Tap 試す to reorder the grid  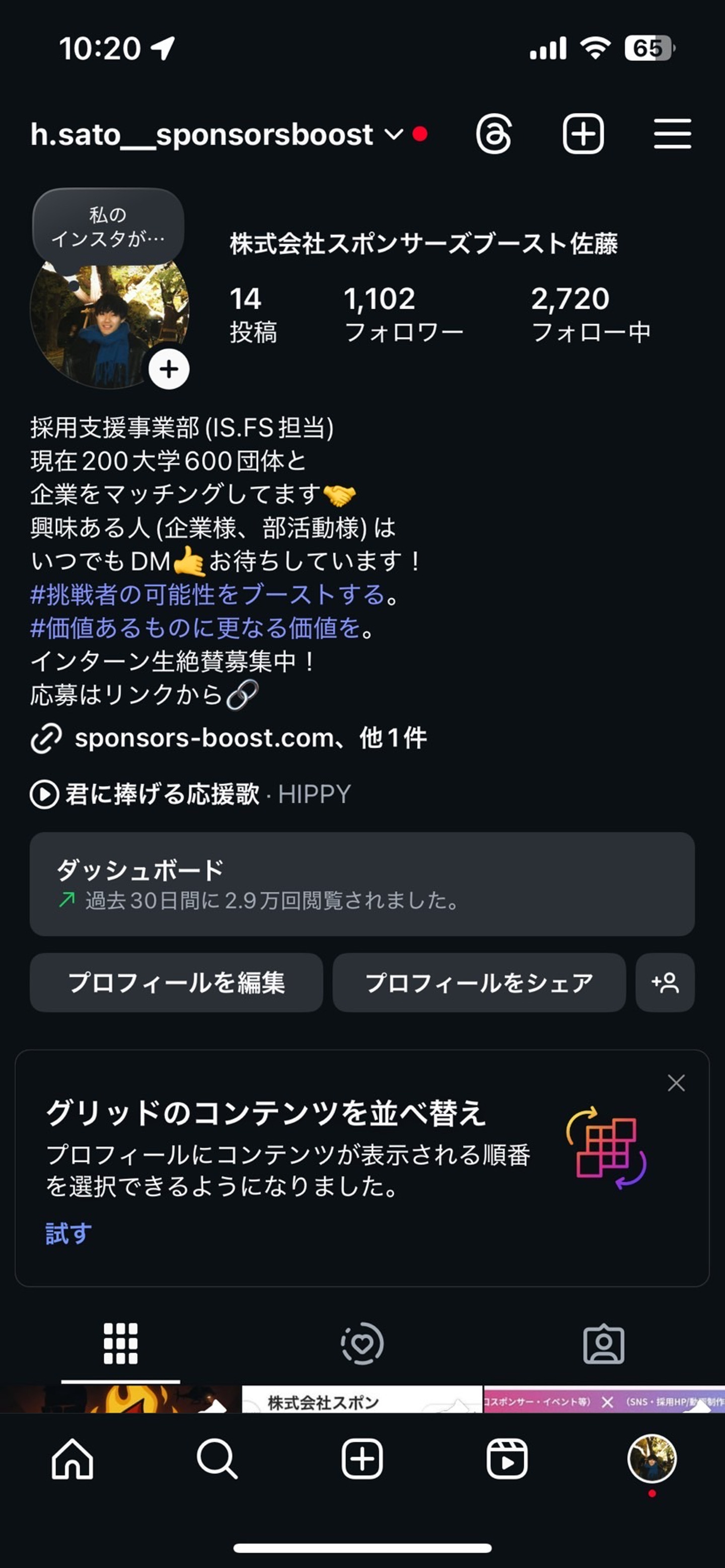(68, 1233)
